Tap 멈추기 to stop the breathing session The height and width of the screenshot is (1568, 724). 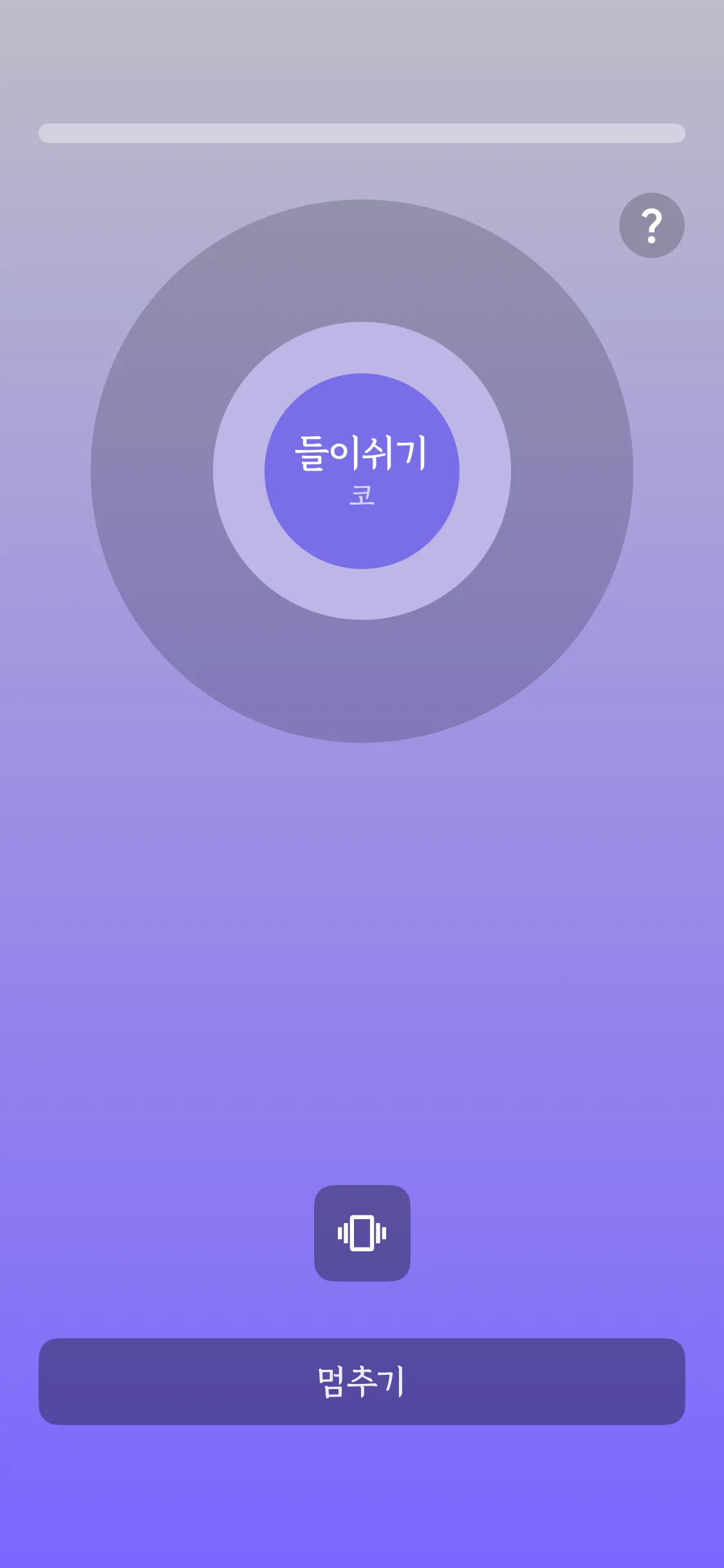pos(362,1381)
